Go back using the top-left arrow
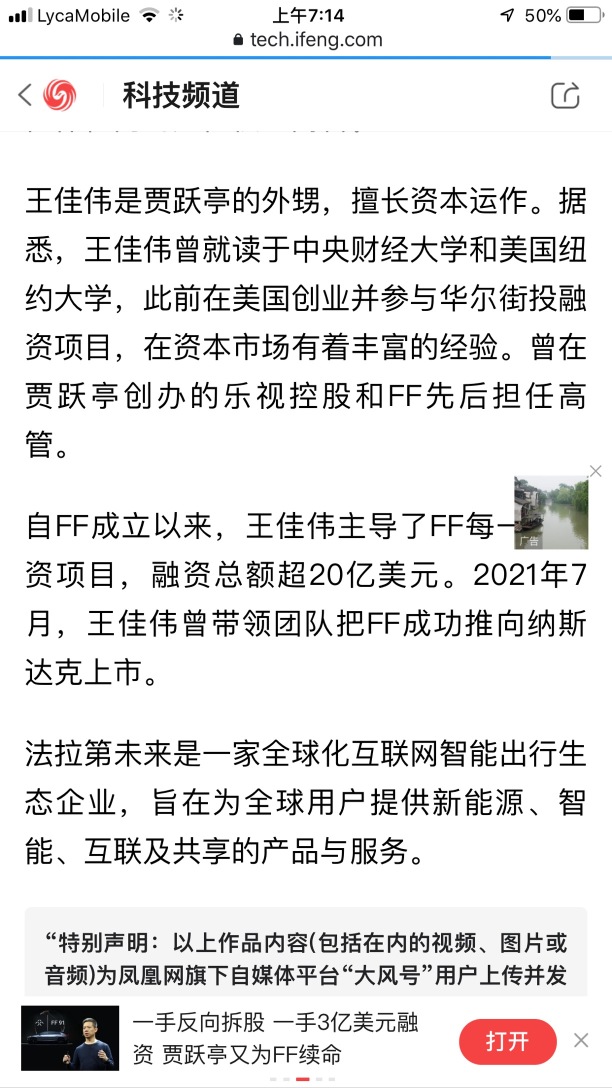 pos(25,95)
